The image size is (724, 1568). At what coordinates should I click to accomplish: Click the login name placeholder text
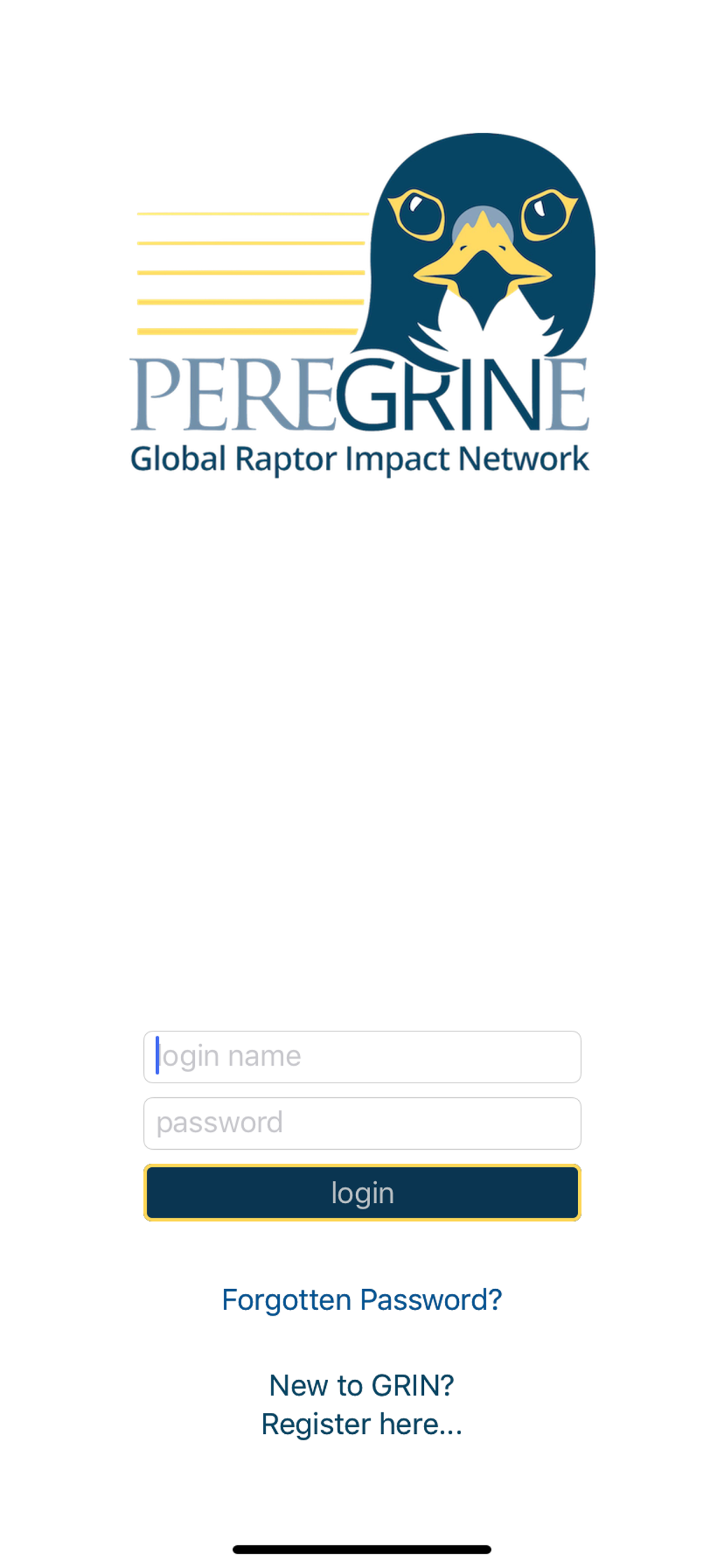[x=228, y=1056]
